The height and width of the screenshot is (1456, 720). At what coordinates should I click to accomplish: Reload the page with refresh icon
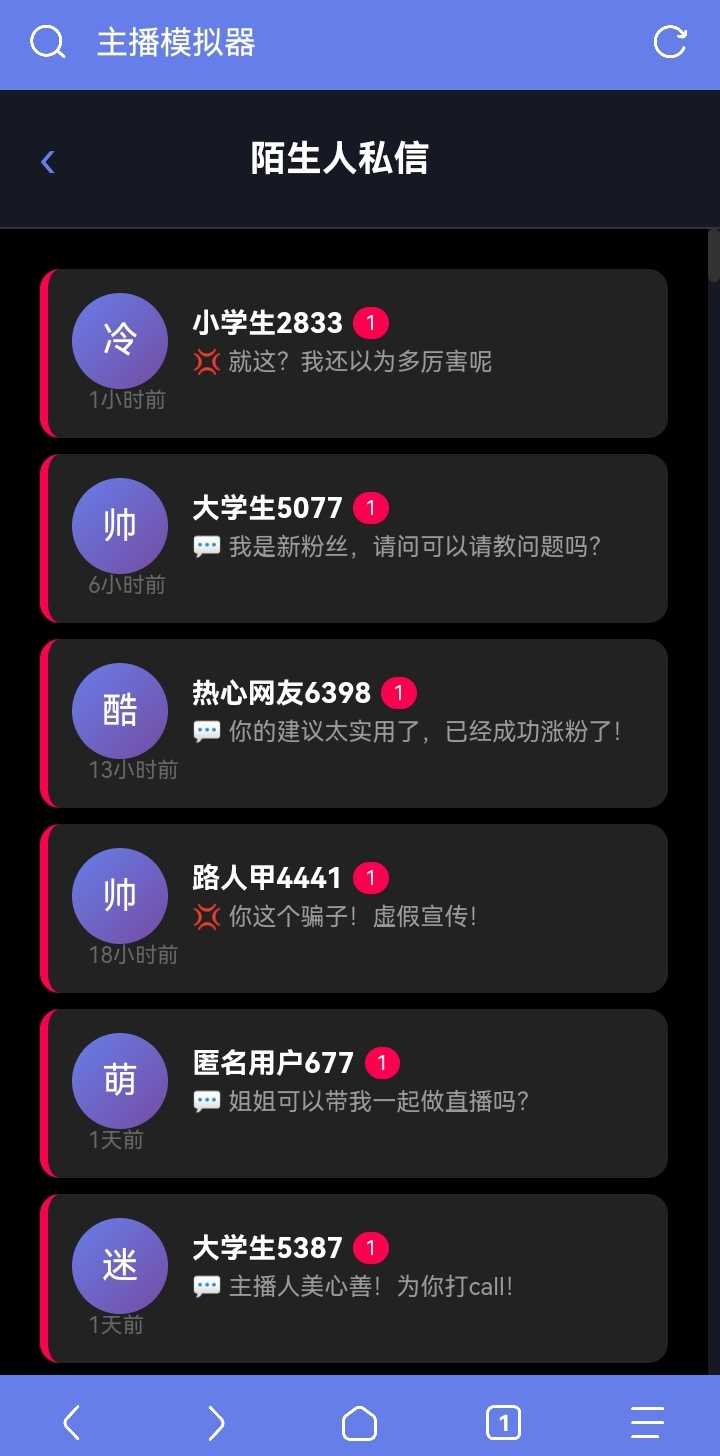(x=669, y=42)
